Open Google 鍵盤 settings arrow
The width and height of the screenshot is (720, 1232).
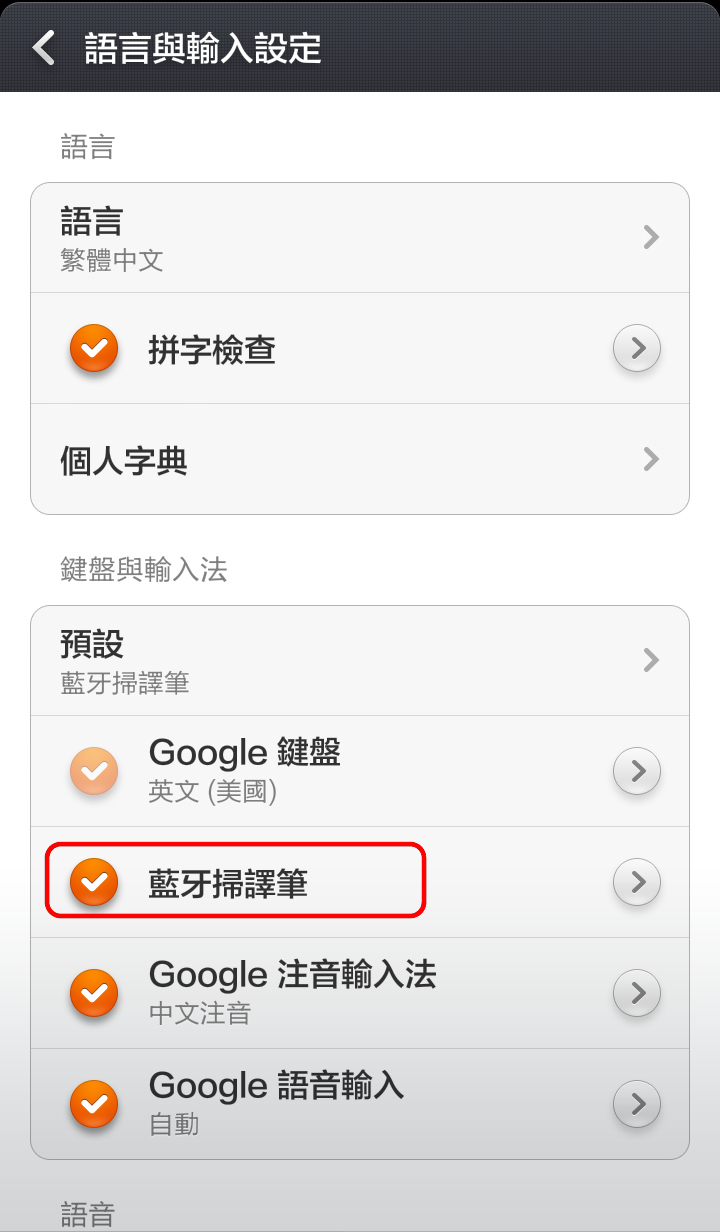637,771
